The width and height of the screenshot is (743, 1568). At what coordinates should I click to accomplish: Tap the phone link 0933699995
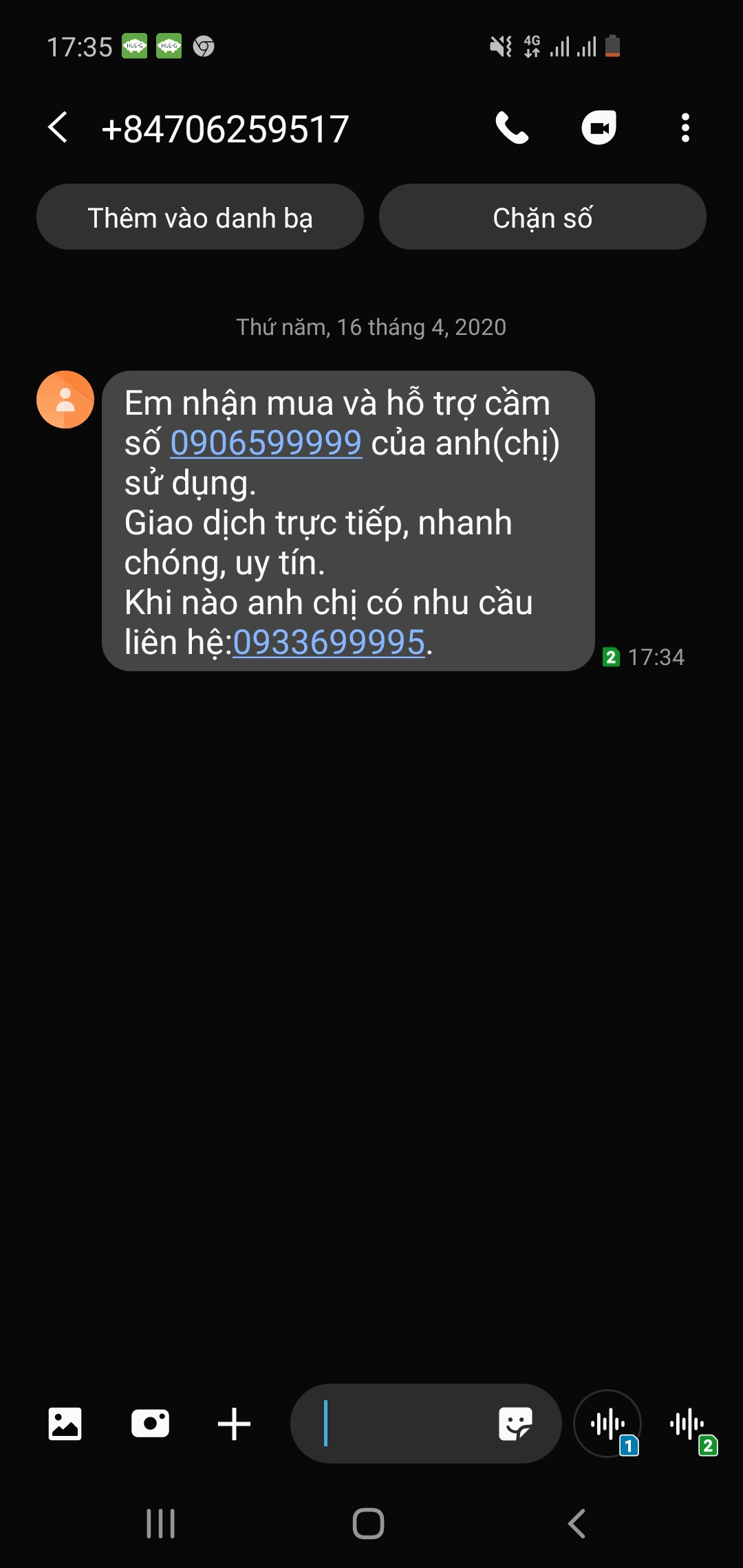329,642
